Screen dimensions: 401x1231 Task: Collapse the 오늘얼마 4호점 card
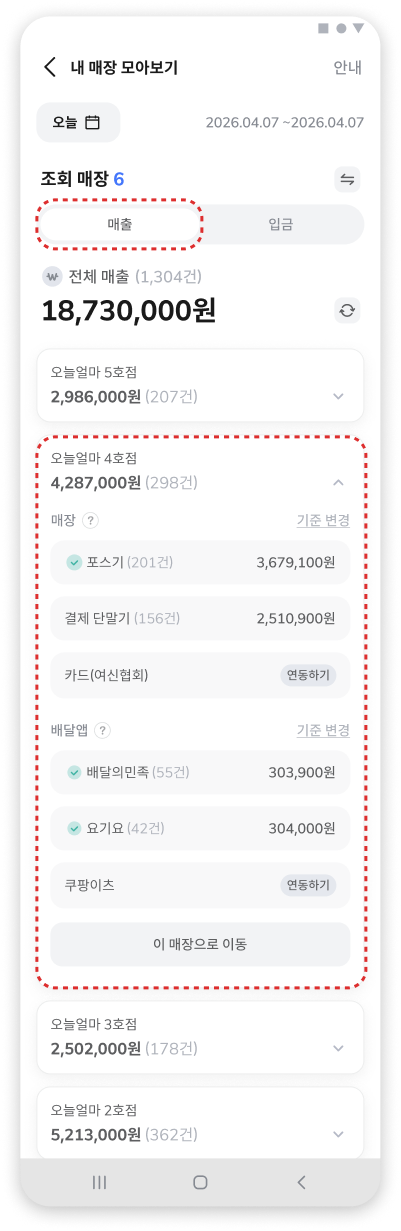339,482
